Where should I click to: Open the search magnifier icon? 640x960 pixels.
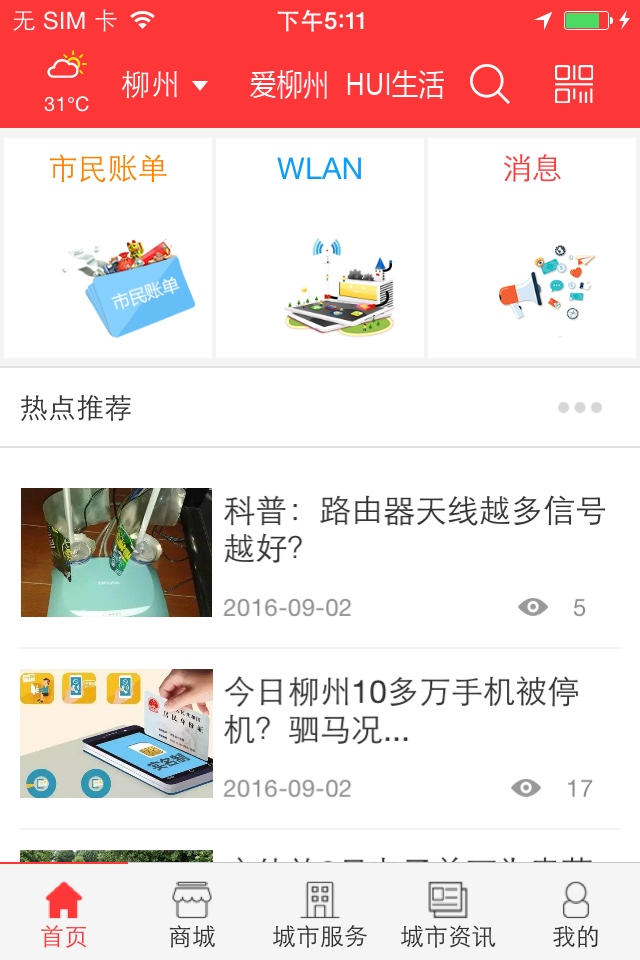(x=489, y=85)
